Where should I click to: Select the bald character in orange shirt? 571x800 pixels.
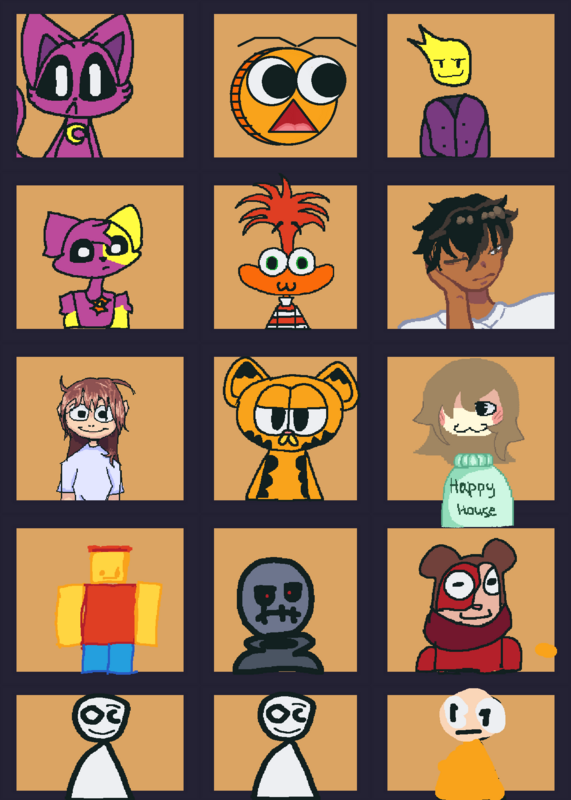coord(470,743)
